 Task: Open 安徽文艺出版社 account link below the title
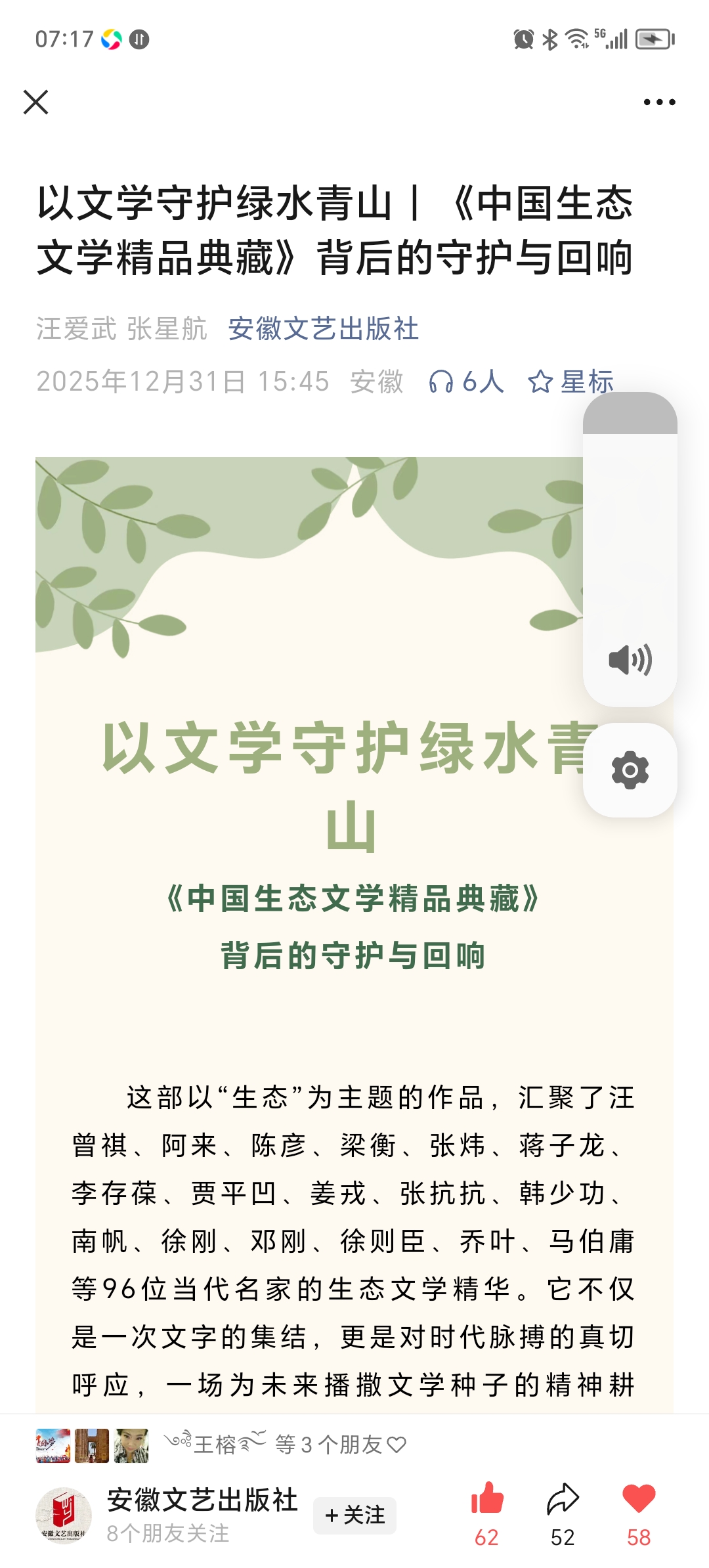[323, 328]
